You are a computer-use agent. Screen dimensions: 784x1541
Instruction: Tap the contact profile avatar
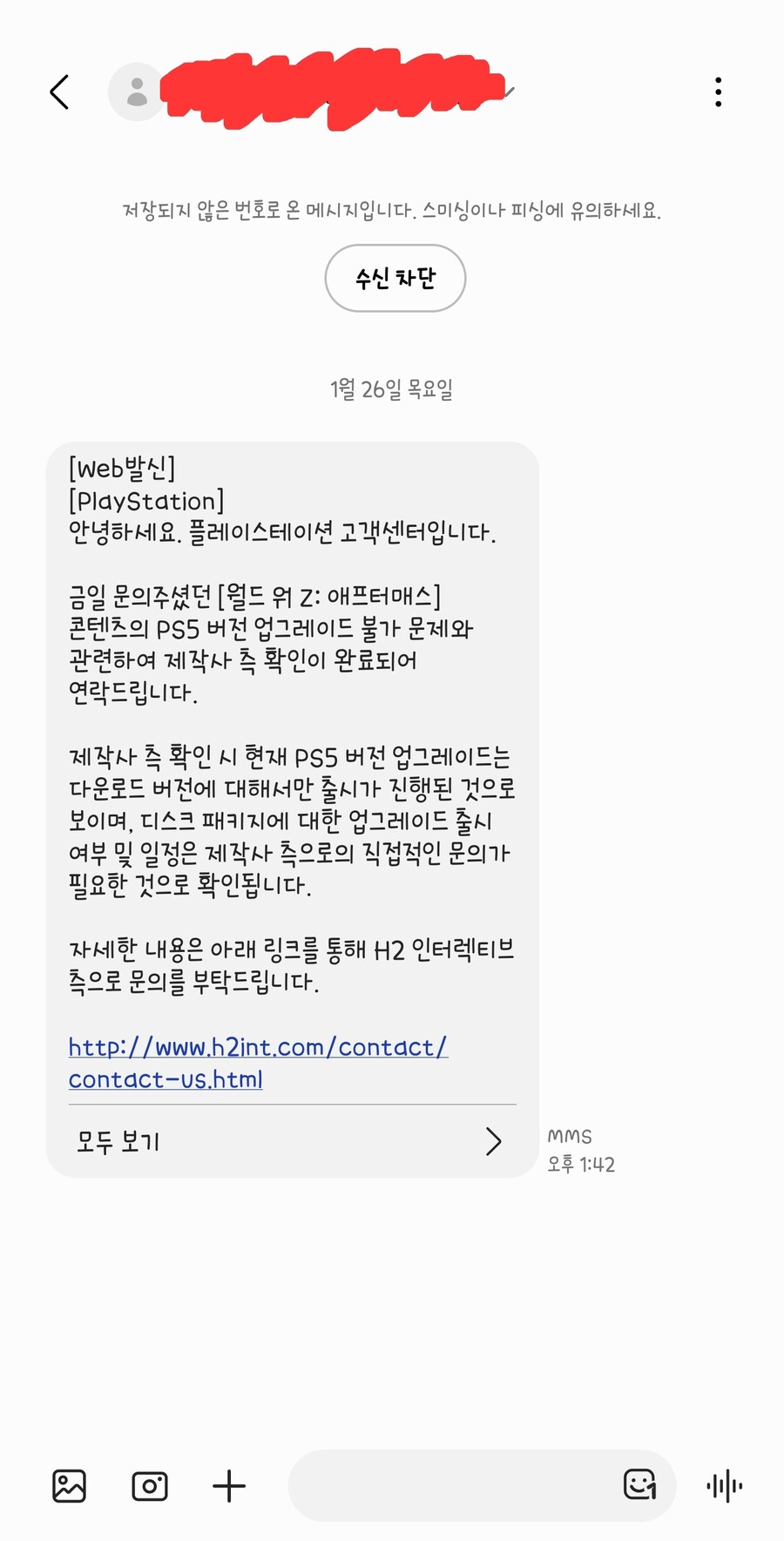[136, 91]
